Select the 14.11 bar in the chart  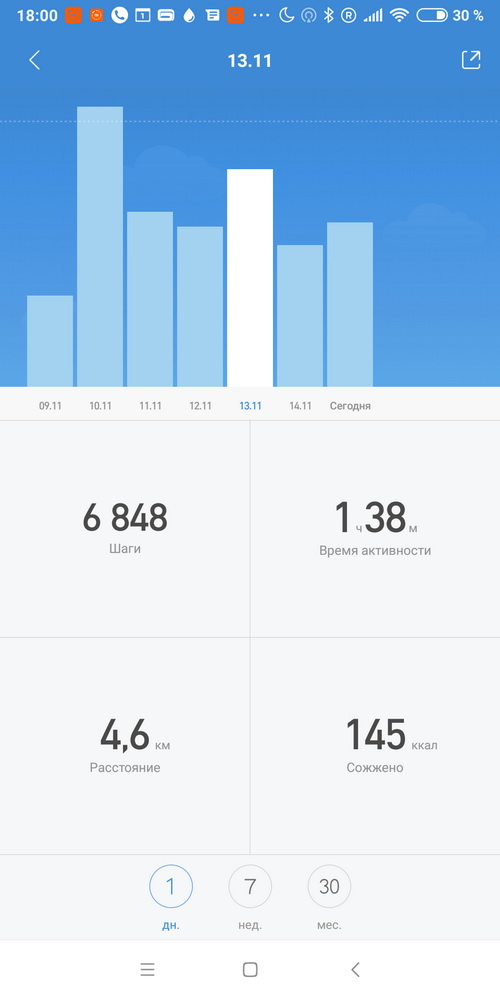[x=300, y=316]
